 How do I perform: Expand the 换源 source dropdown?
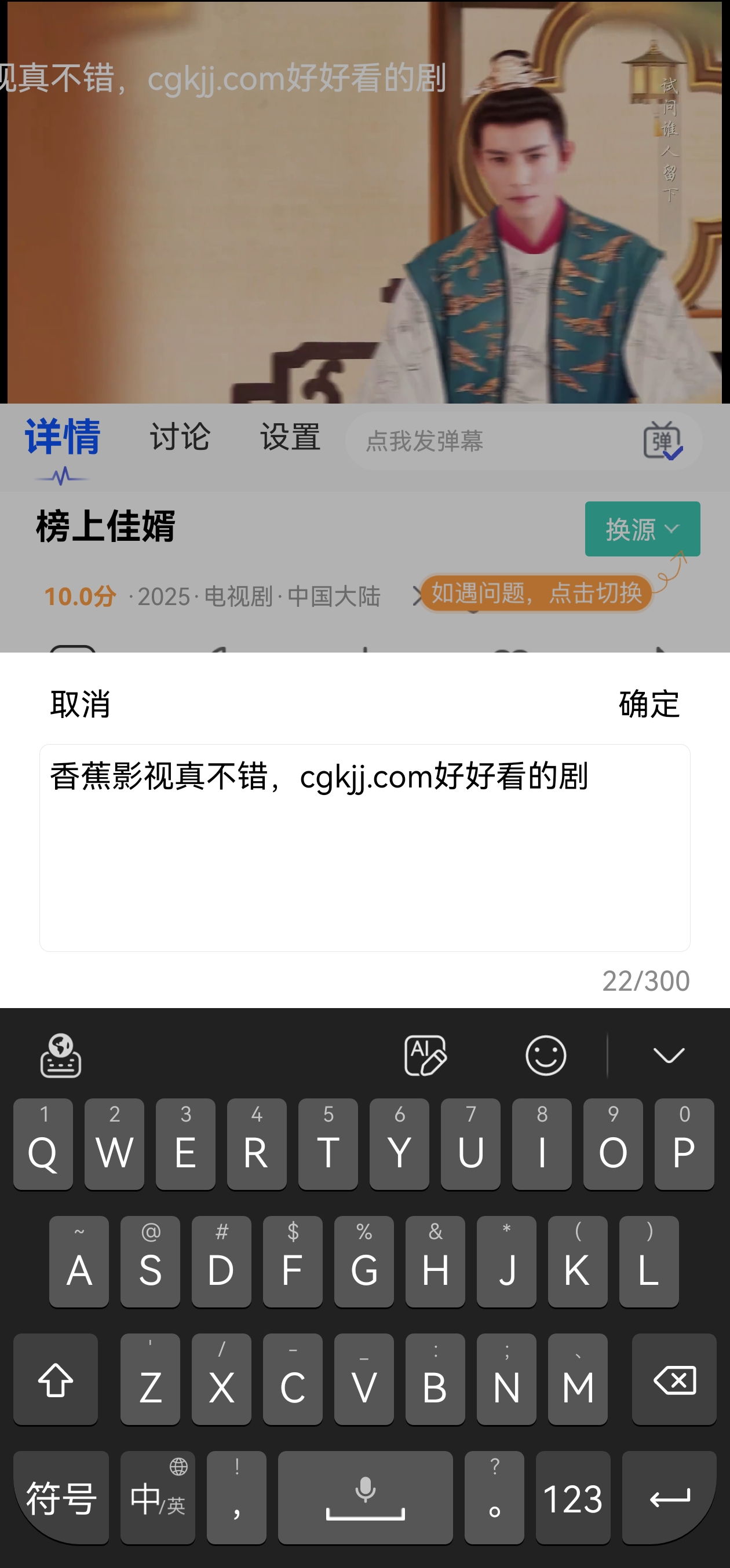point(642,528)
